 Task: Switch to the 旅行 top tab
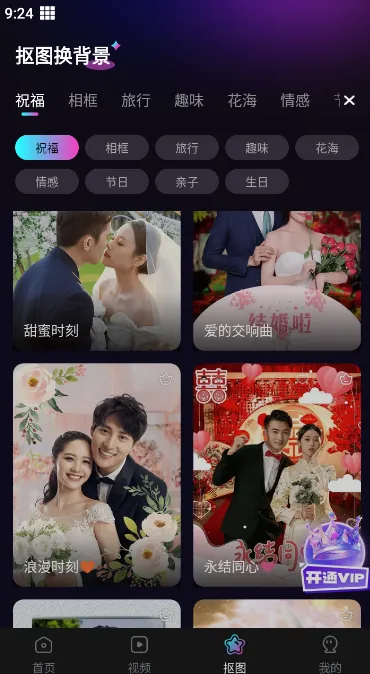click(136, 101)
